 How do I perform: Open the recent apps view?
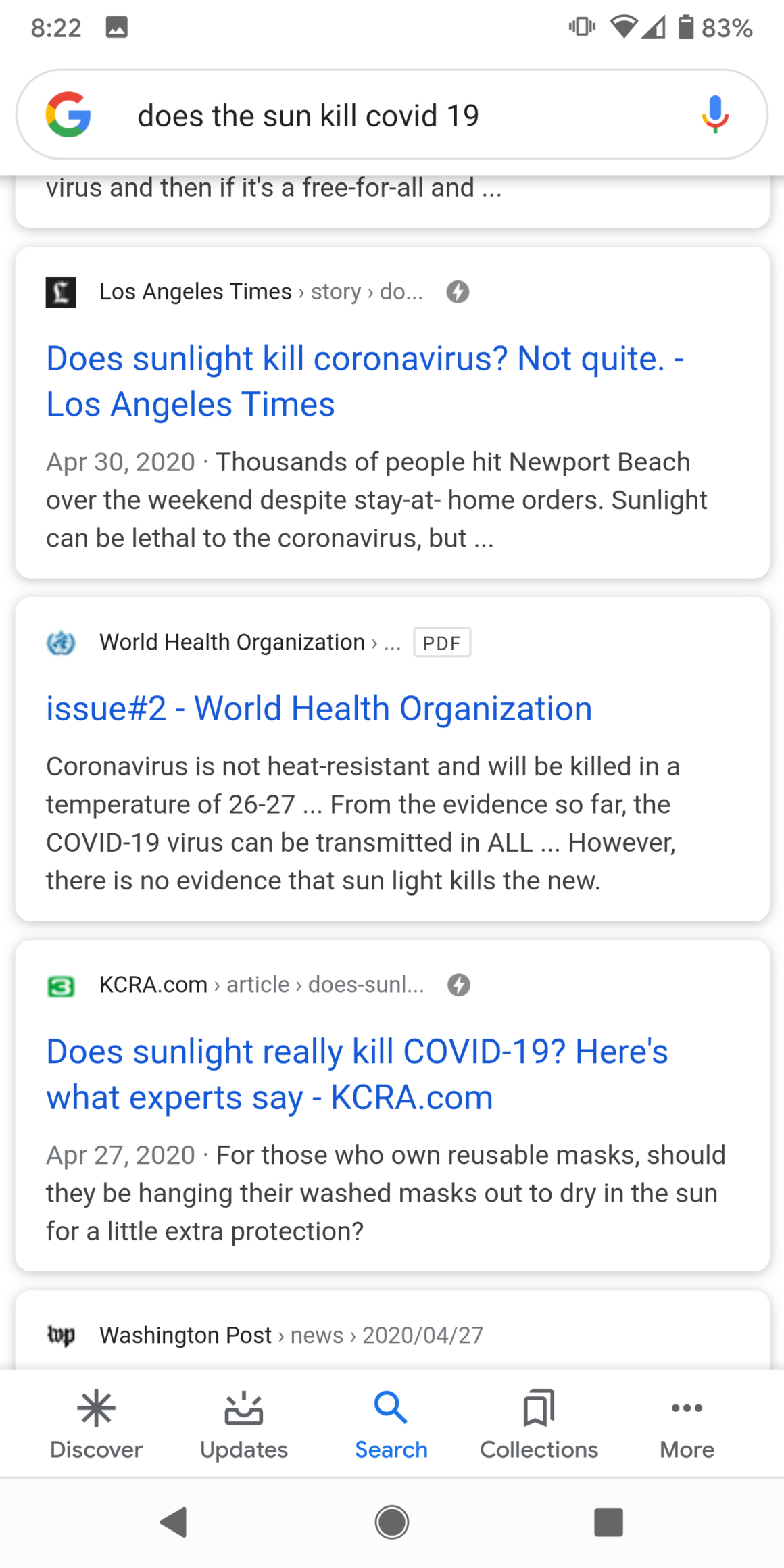[x=608, y=1523]
